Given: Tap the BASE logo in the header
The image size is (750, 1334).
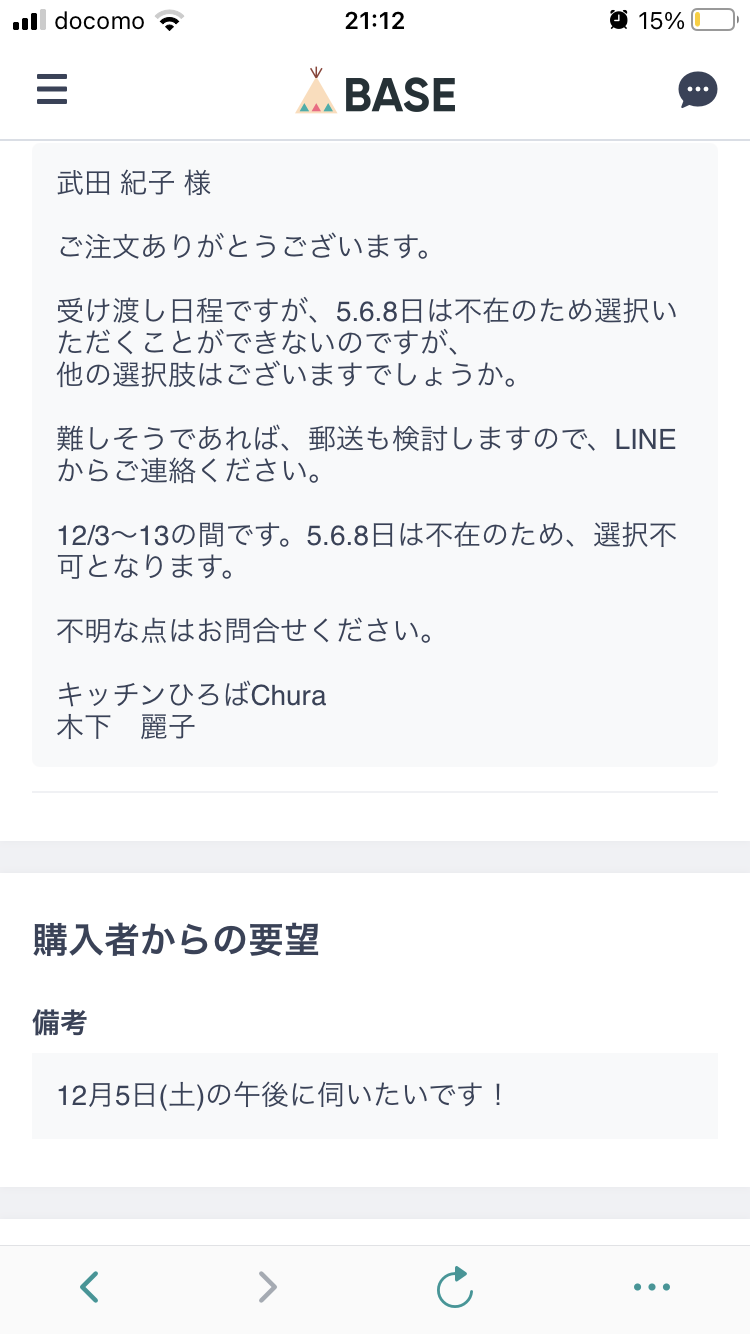Looking at the screenshot, I should point(375,92).
